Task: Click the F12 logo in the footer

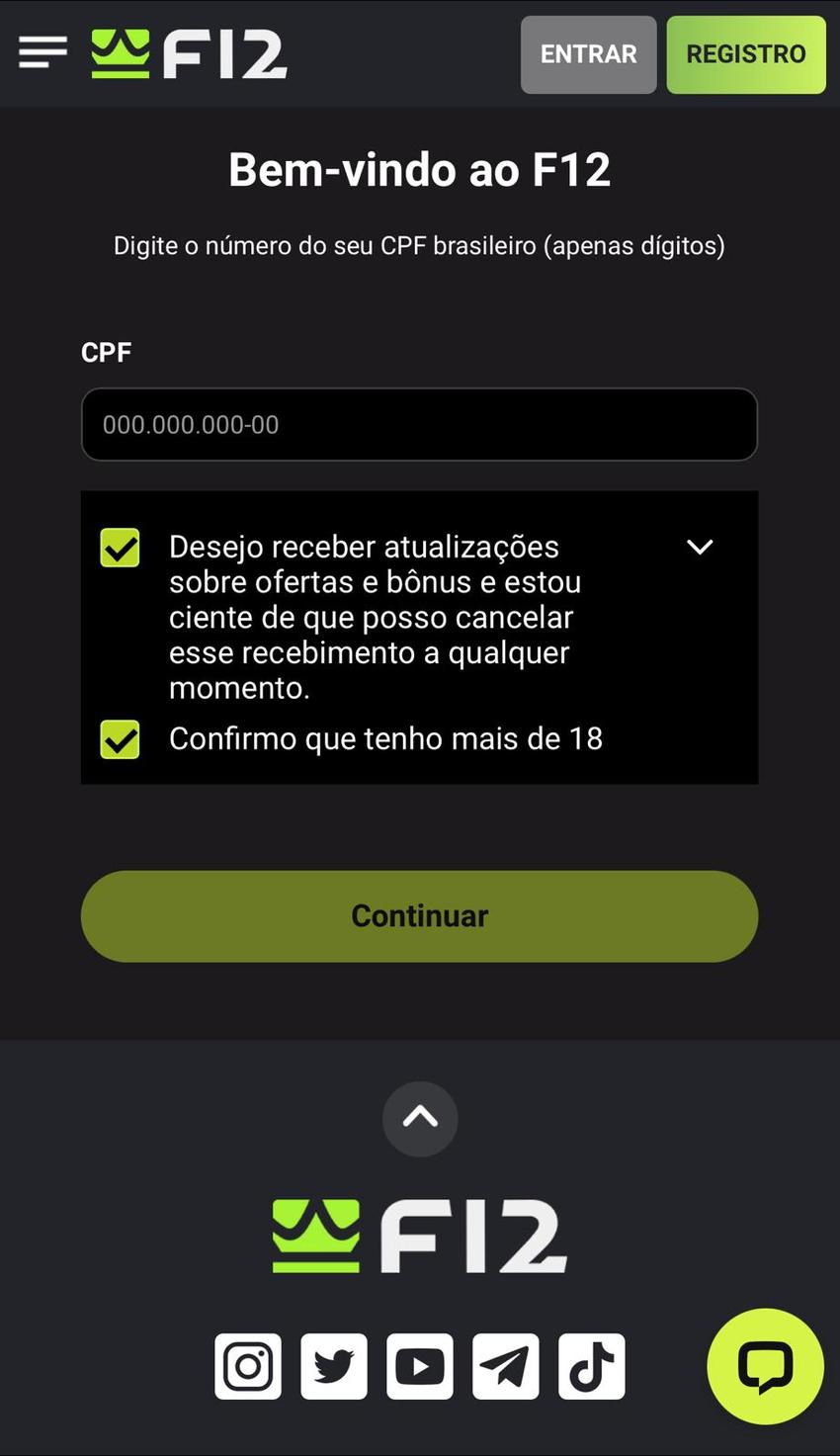Action: 419,1232
